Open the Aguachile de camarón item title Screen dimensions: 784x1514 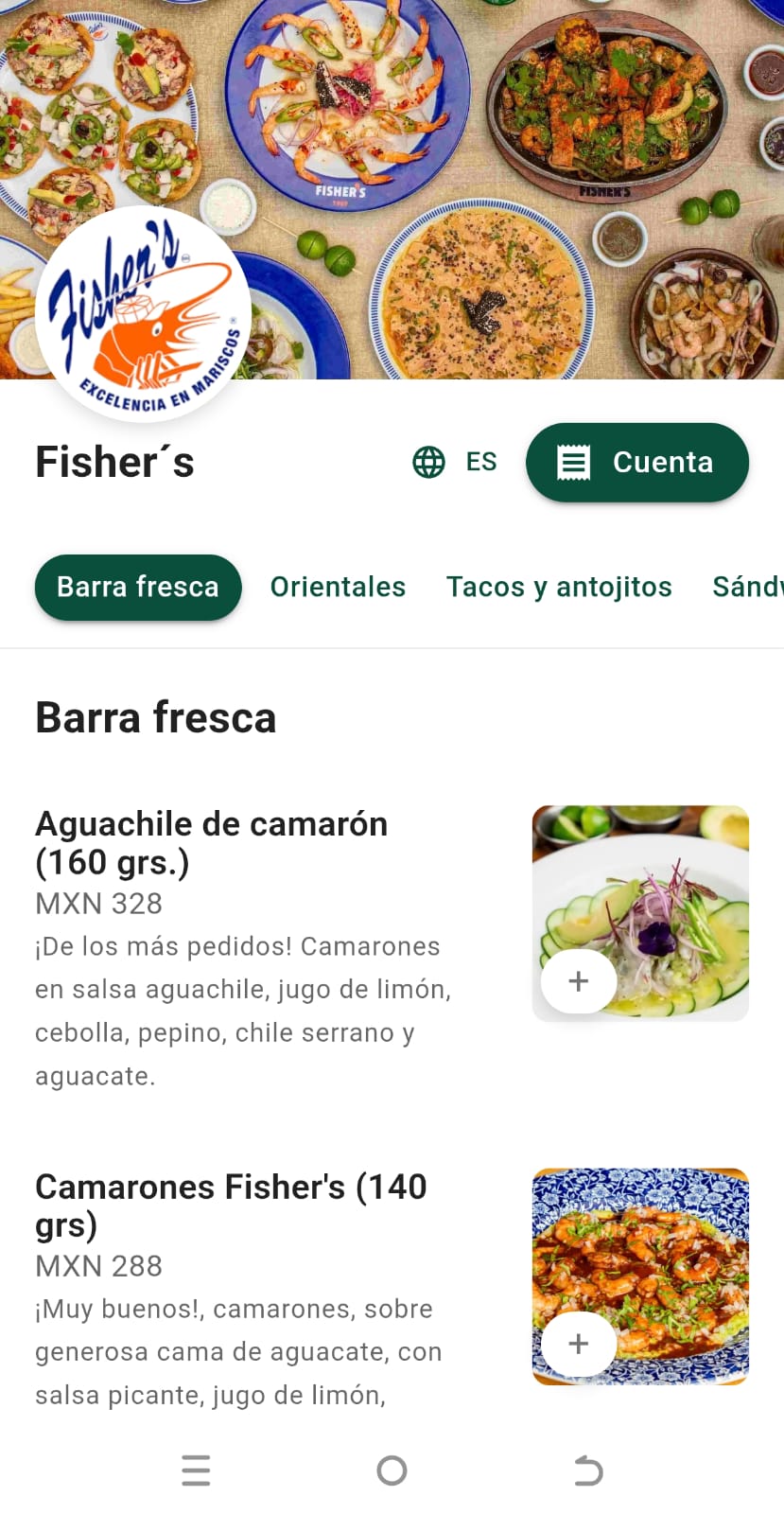point(211,842)
